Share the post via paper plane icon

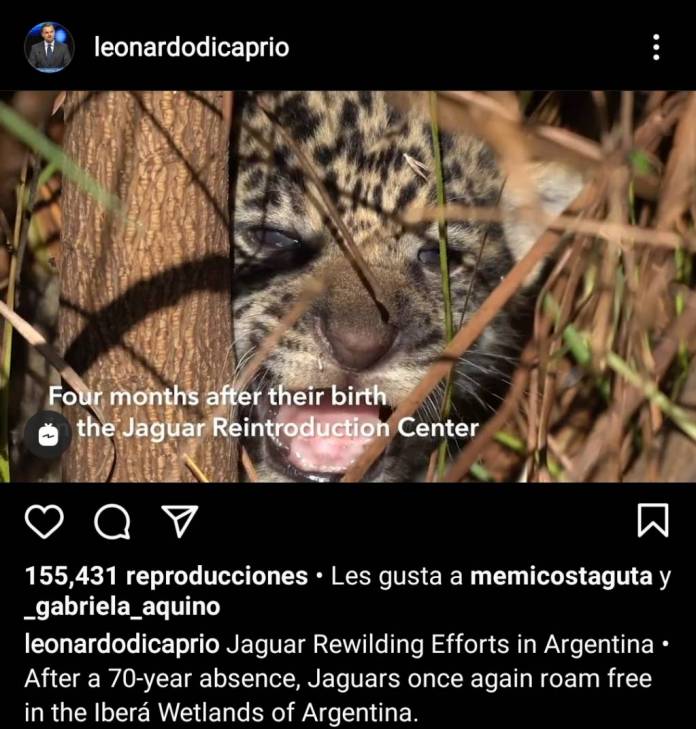click(x=179, y=520)
